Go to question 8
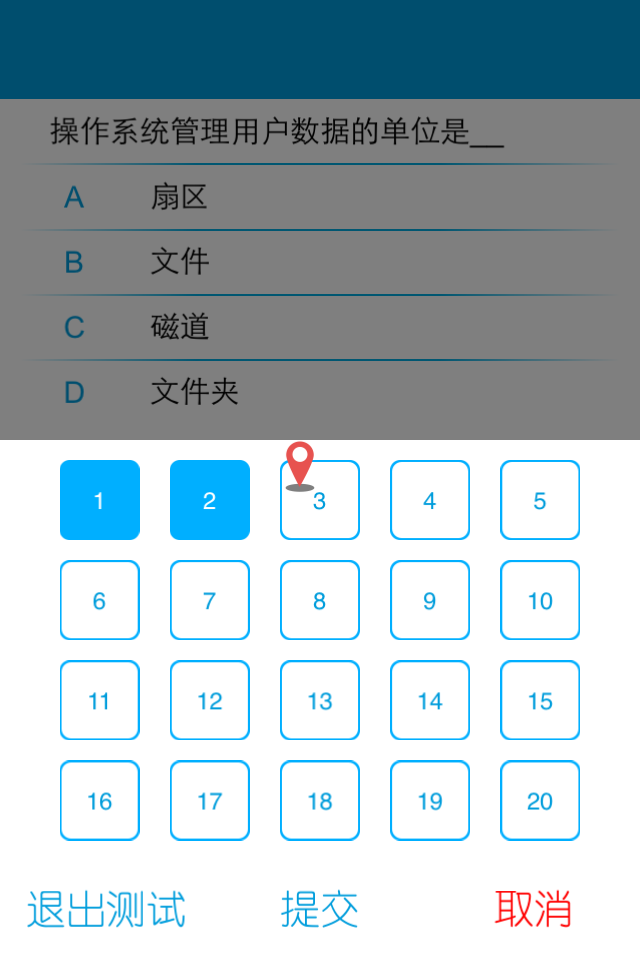The image size is (640, 960). pyautogui.click(x=320, y=600)
